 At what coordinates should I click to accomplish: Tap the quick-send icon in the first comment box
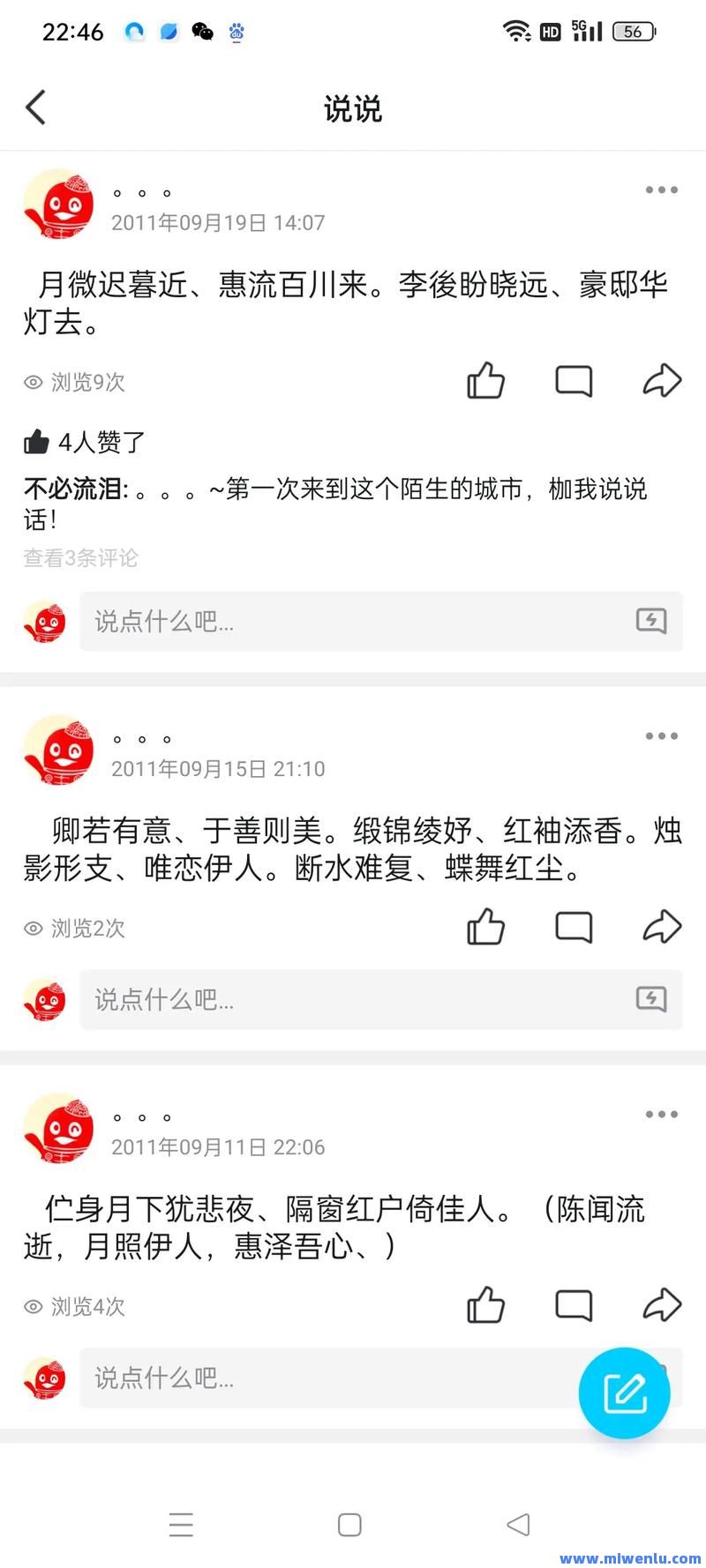pyautogui.click(x=651, y=621)
